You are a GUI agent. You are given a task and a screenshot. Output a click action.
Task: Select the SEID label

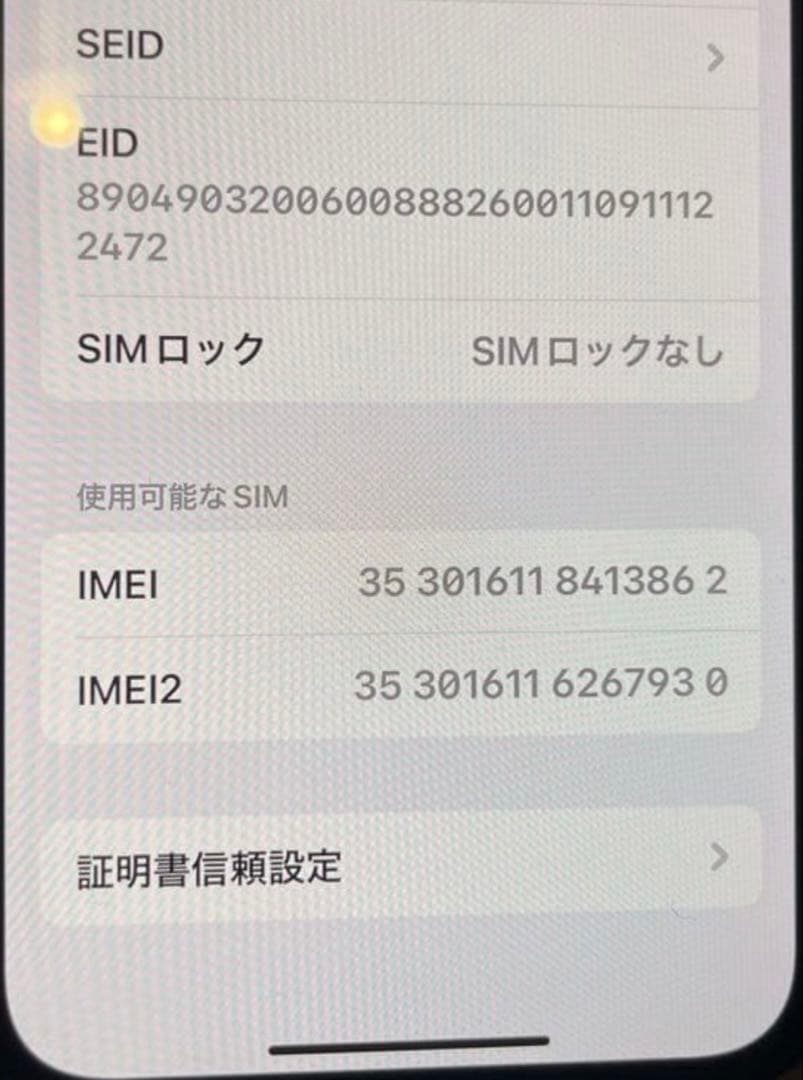click(x=119, y=46)
